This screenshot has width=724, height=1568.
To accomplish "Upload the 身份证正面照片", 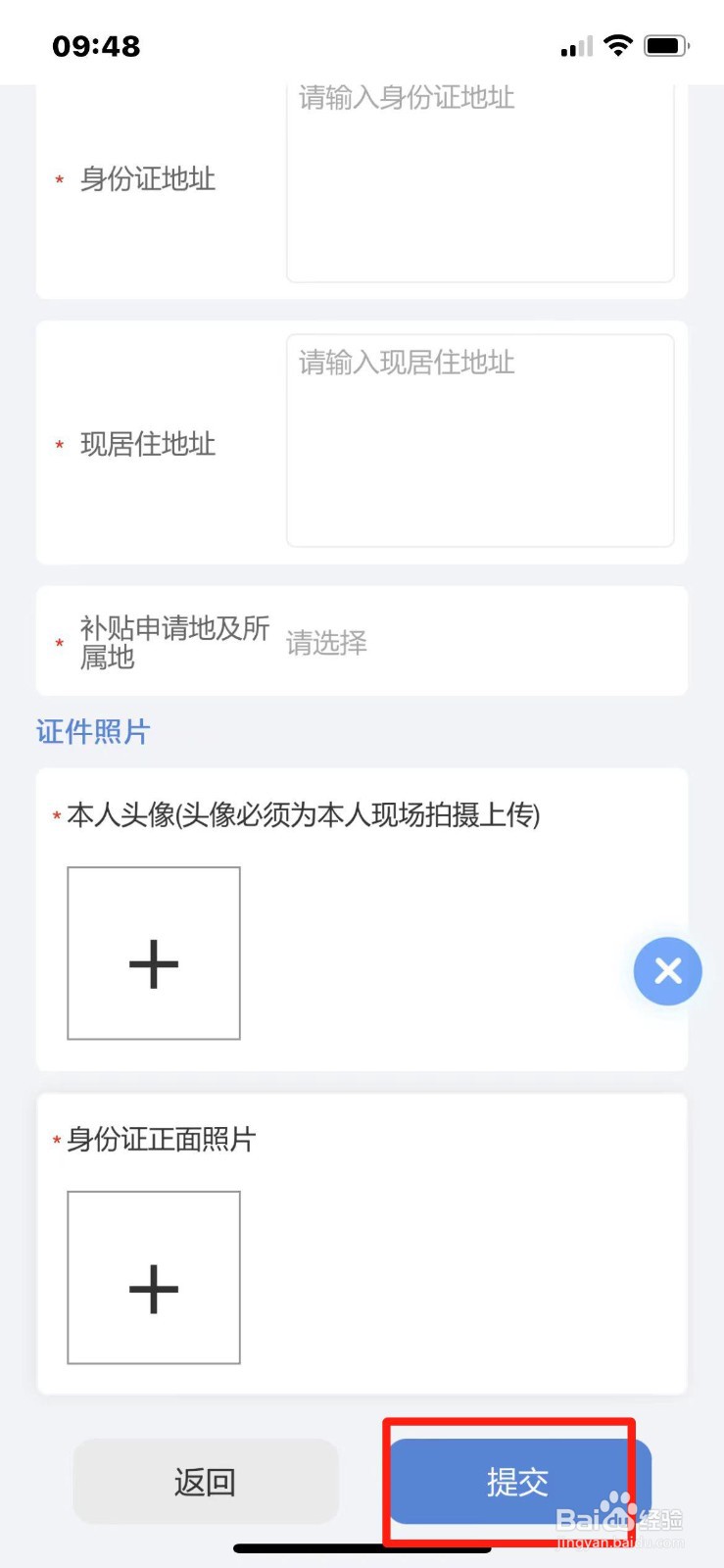I will [x=154, y=1277].
